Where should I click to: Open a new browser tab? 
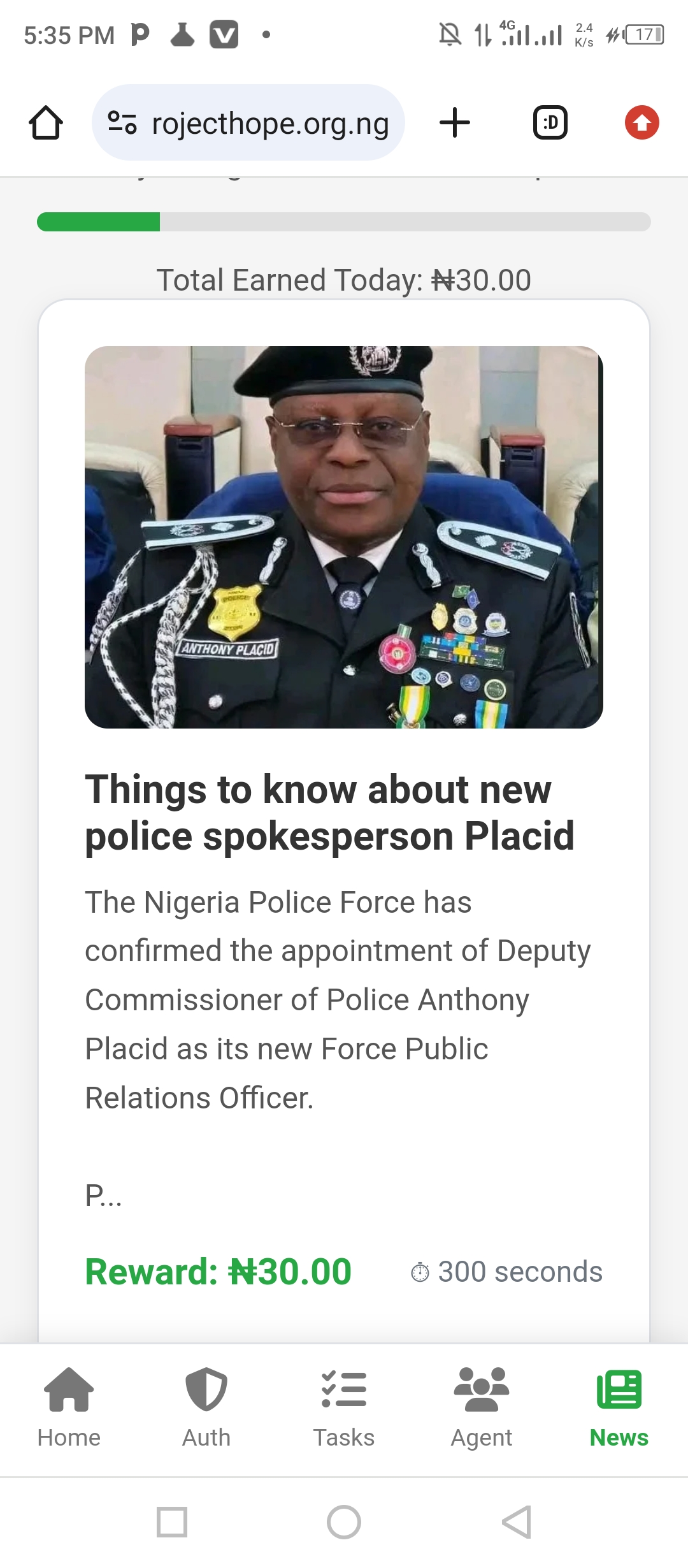coord(455,122)
